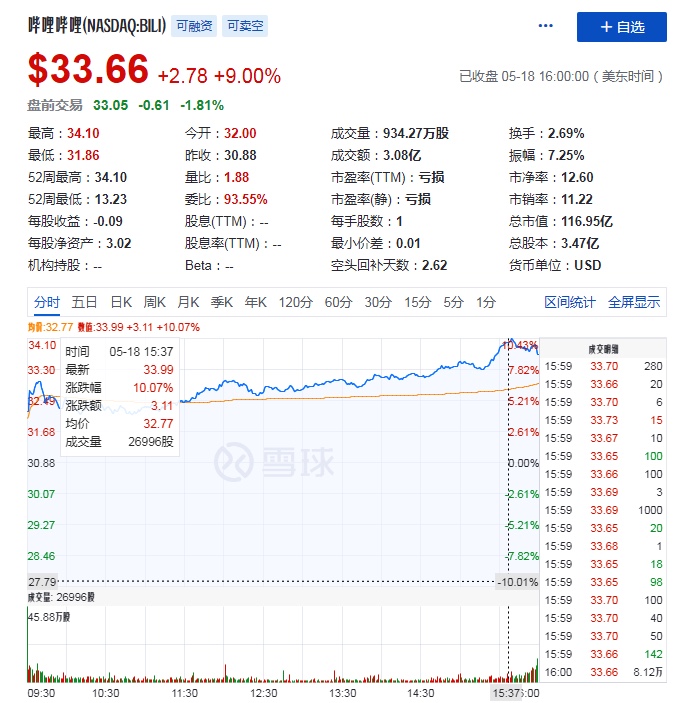
Task: Choose the 1分 chart interval
Action: (x=486, y=302)
